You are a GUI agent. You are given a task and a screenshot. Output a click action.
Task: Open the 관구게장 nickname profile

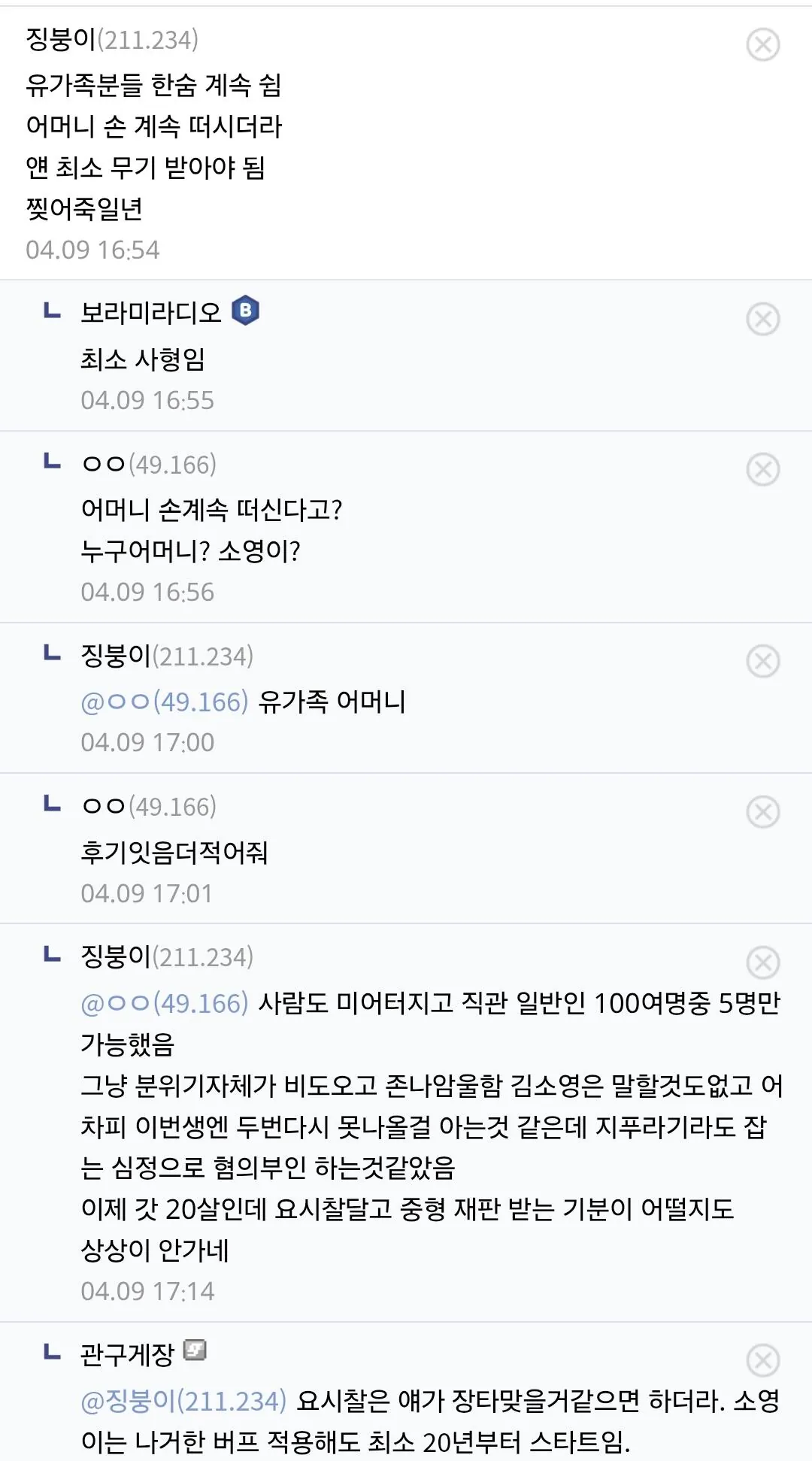[127, 1354]
